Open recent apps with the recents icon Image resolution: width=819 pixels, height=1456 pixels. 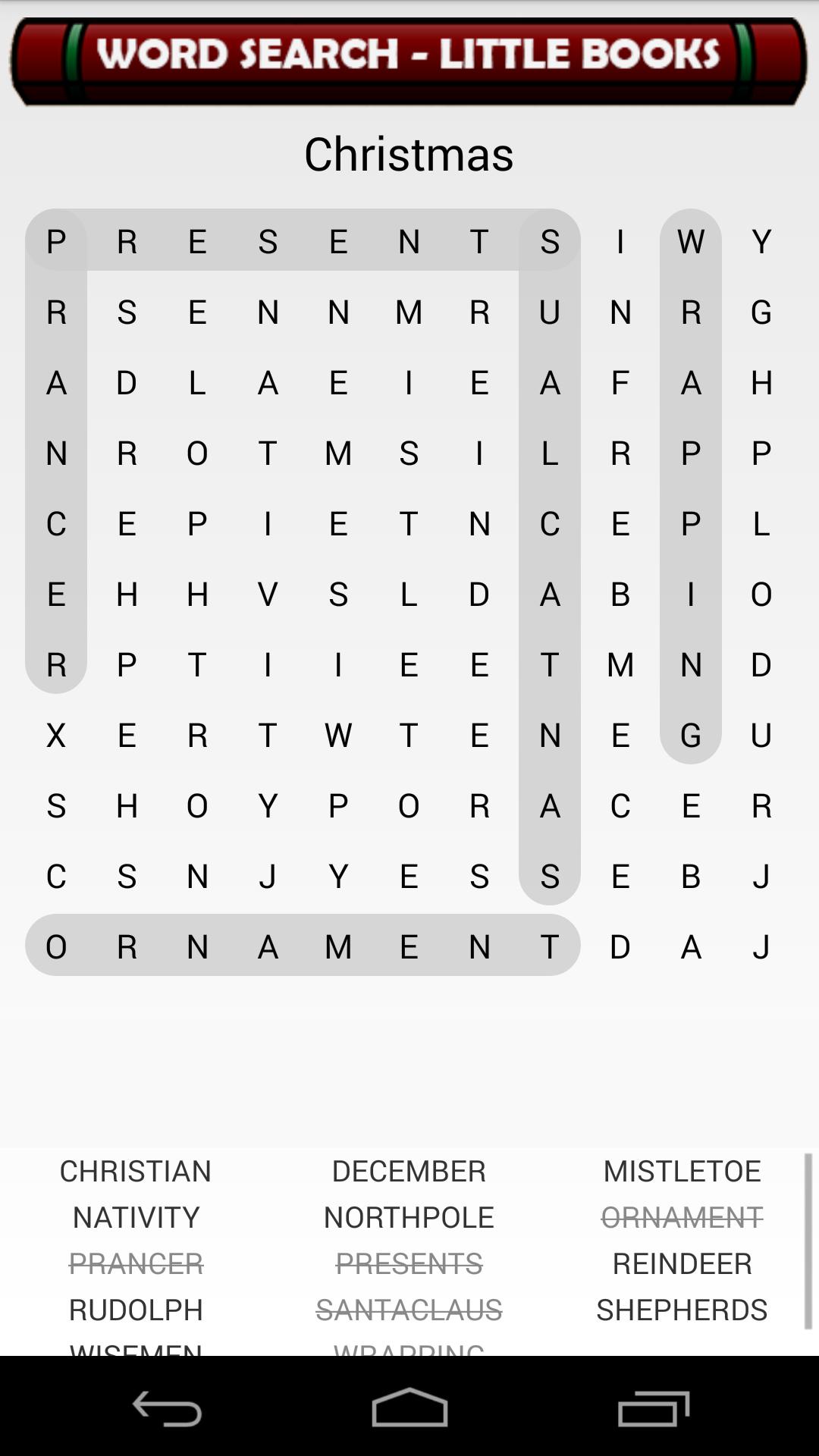654,1407
